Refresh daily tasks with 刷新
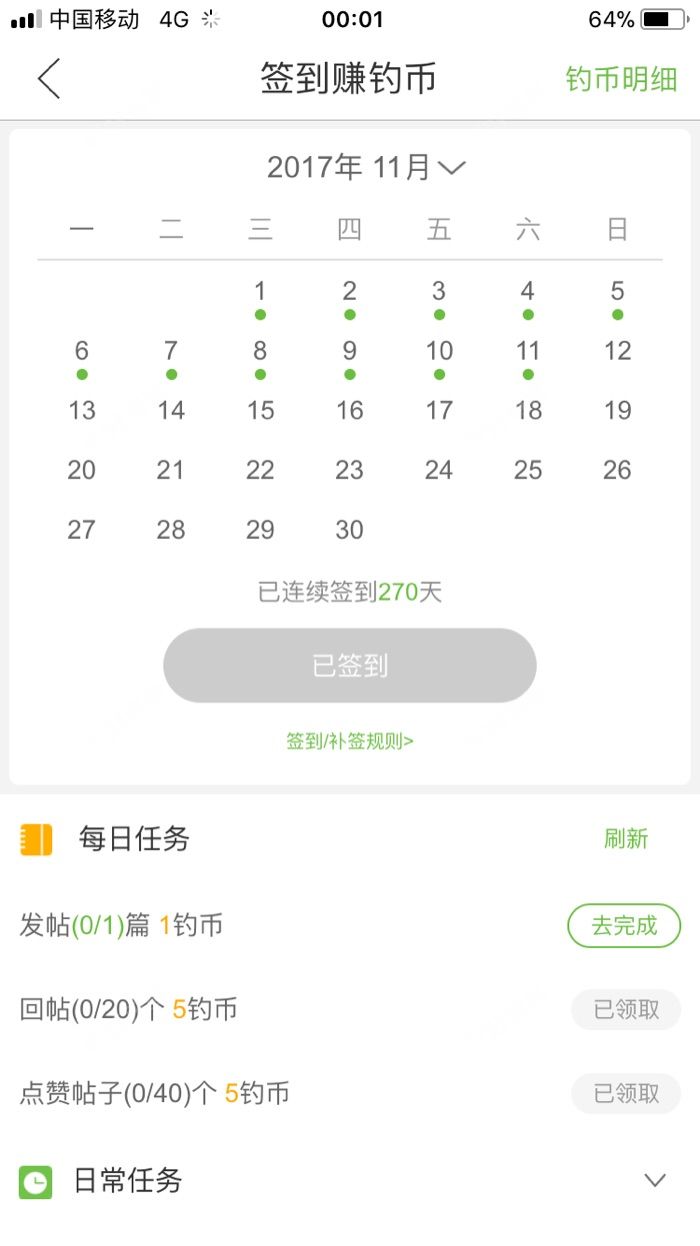This screenshot has height=1246, width=700. pyautogui.click(x=626, y=839)
